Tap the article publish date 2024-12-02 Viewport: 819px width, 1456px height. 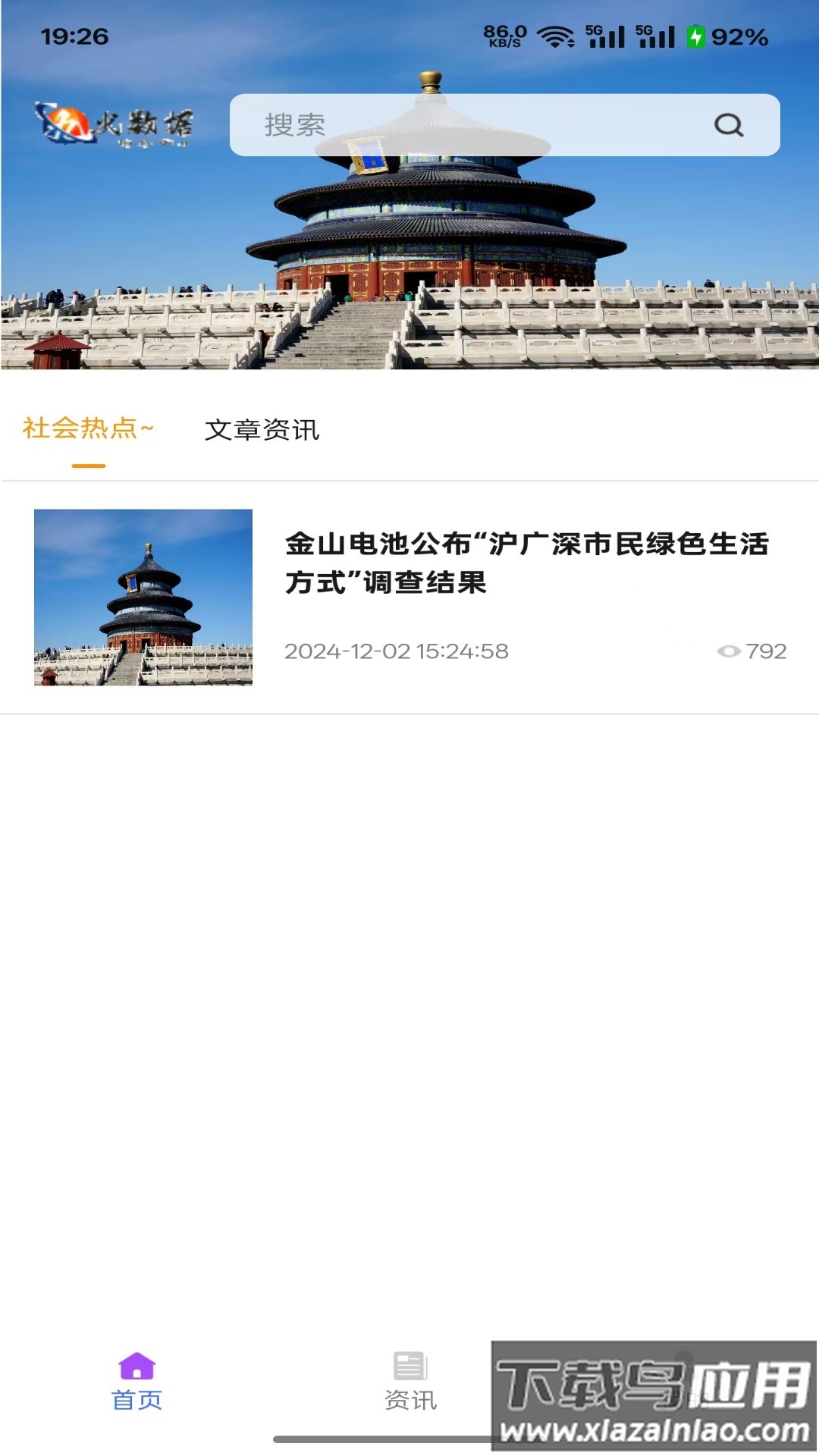click(x=396, y=651)
